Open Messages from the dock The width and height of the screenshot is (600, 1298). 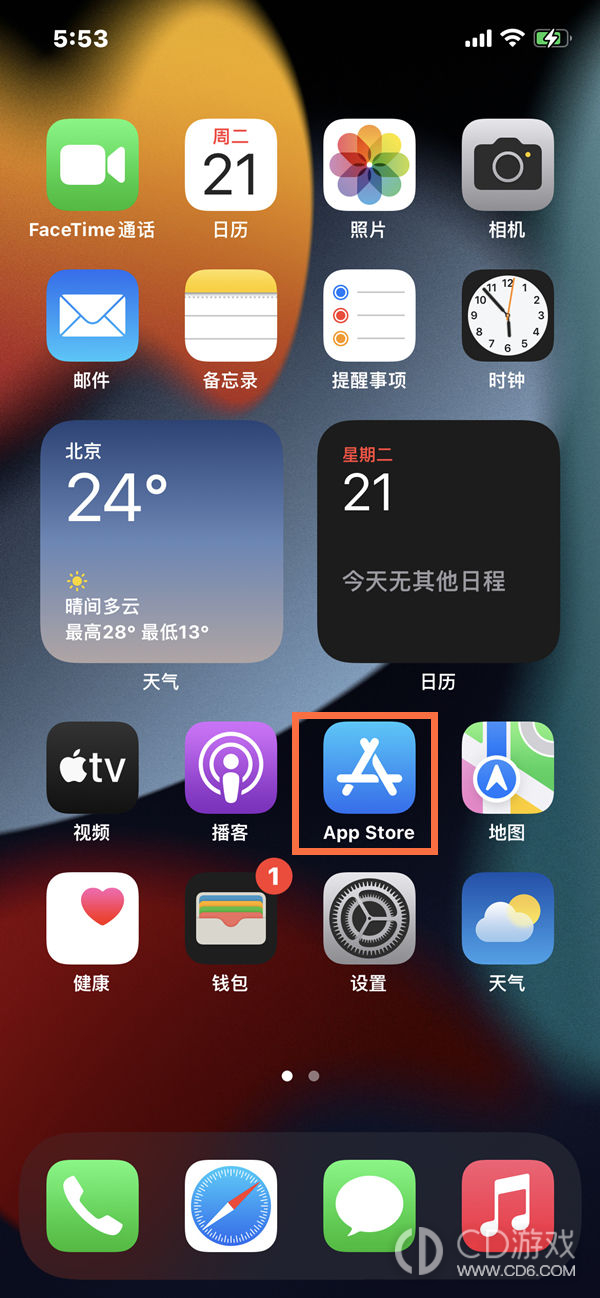click(x=369, y=1206)
